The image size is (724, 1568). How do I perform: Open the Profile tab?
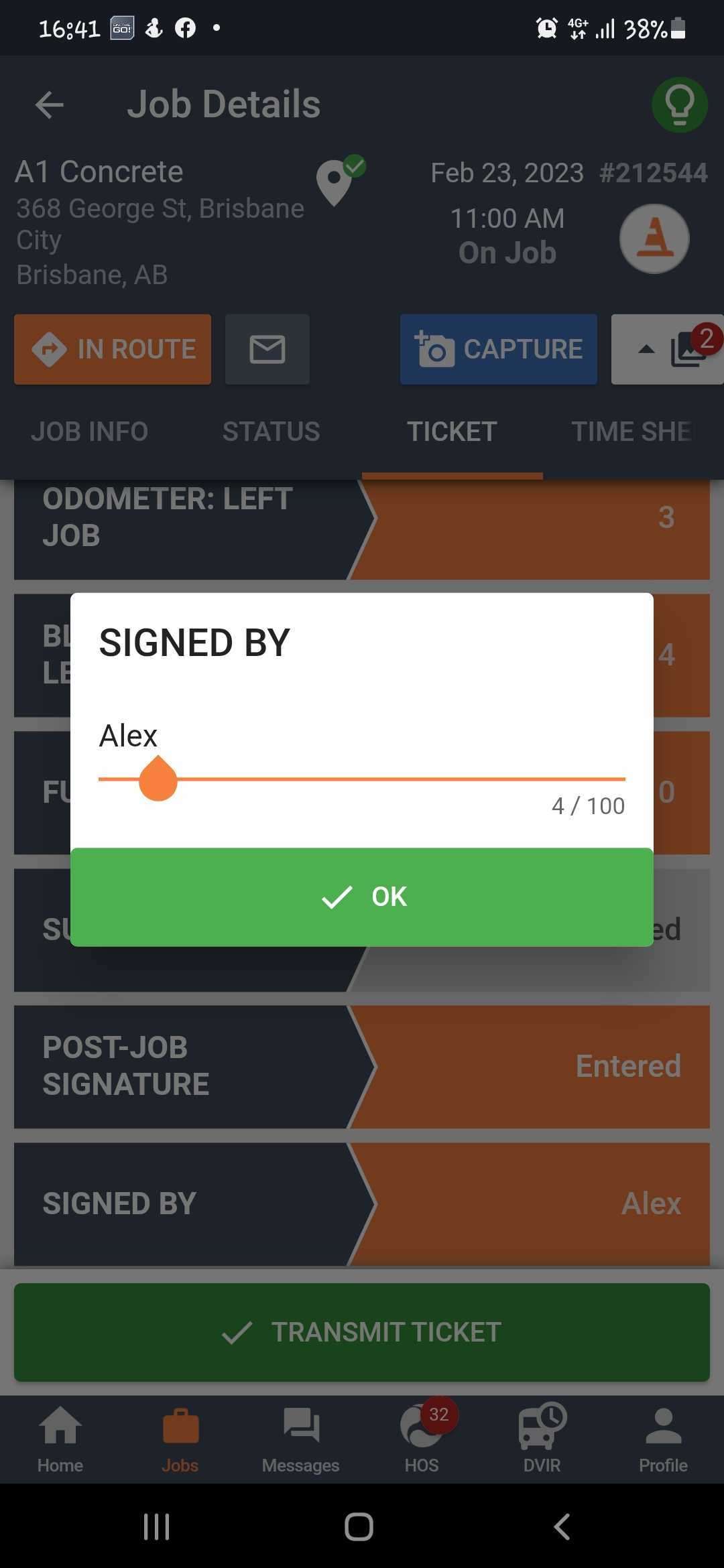(x=663, y=1439)
